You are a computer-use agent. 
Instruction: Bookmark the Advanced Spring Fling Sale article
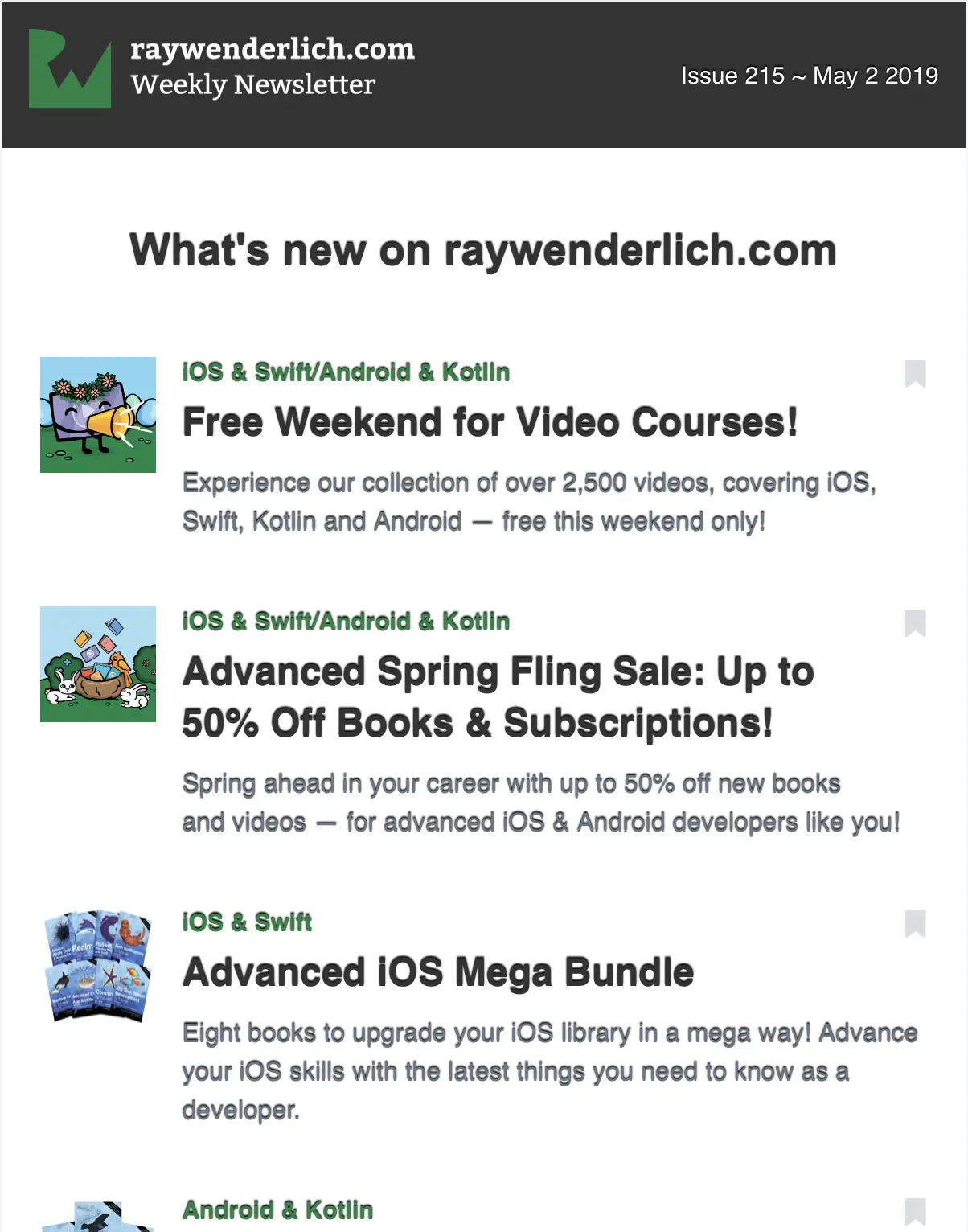pos(917,623)
